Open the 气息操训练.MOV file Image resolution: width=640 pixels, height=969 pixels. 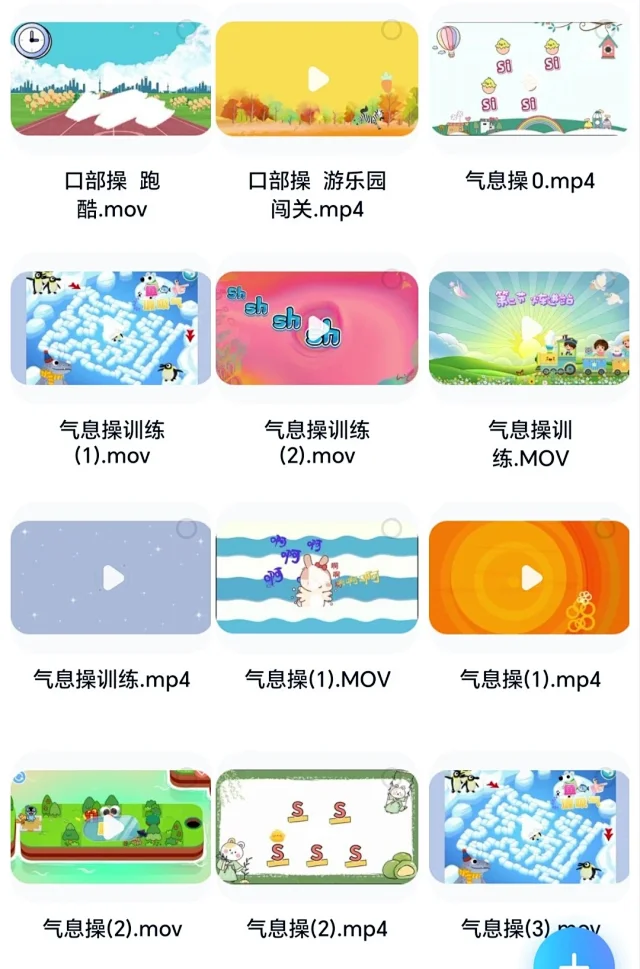pyautogui.click(x=530, y=328)
